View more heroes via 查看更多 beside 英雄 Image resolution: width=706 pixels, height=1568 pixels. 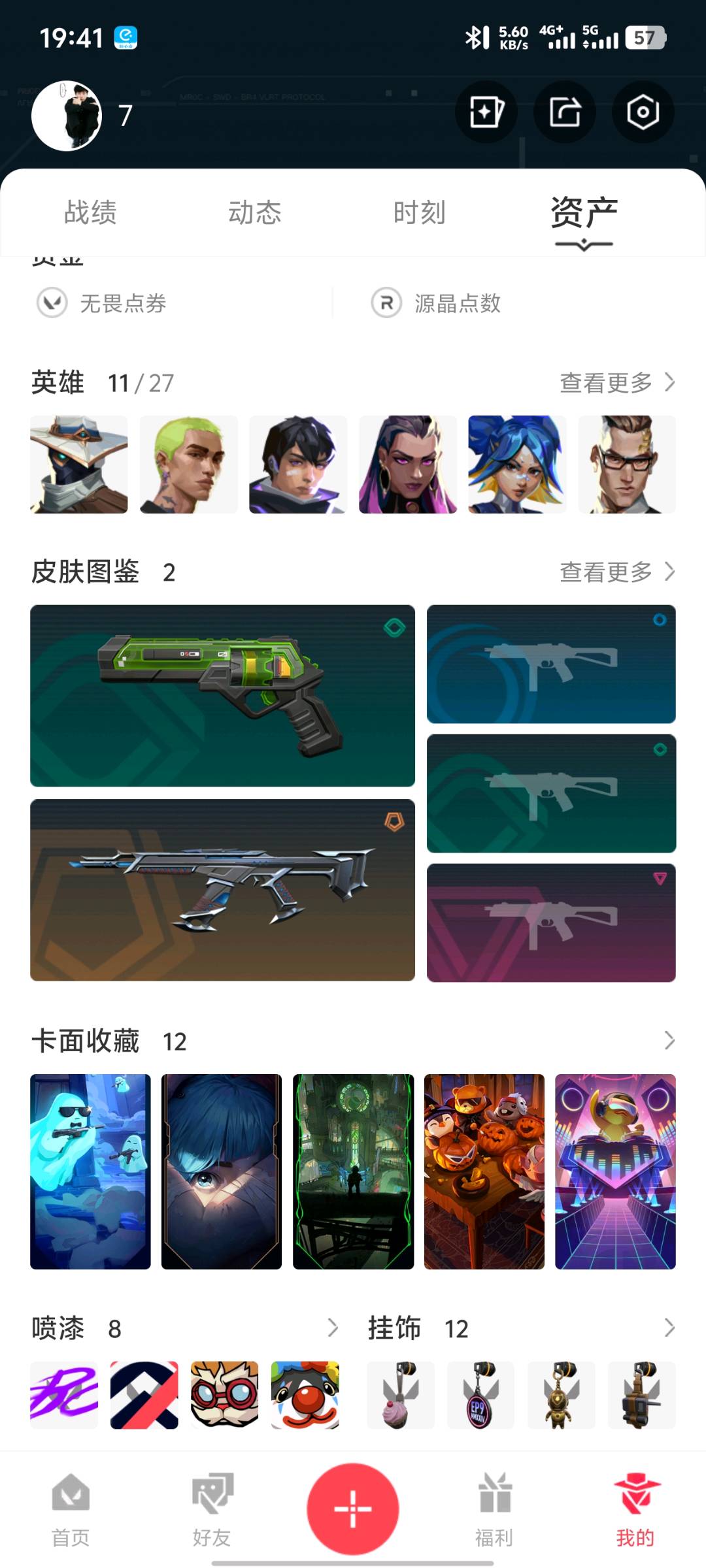[617, 383]
